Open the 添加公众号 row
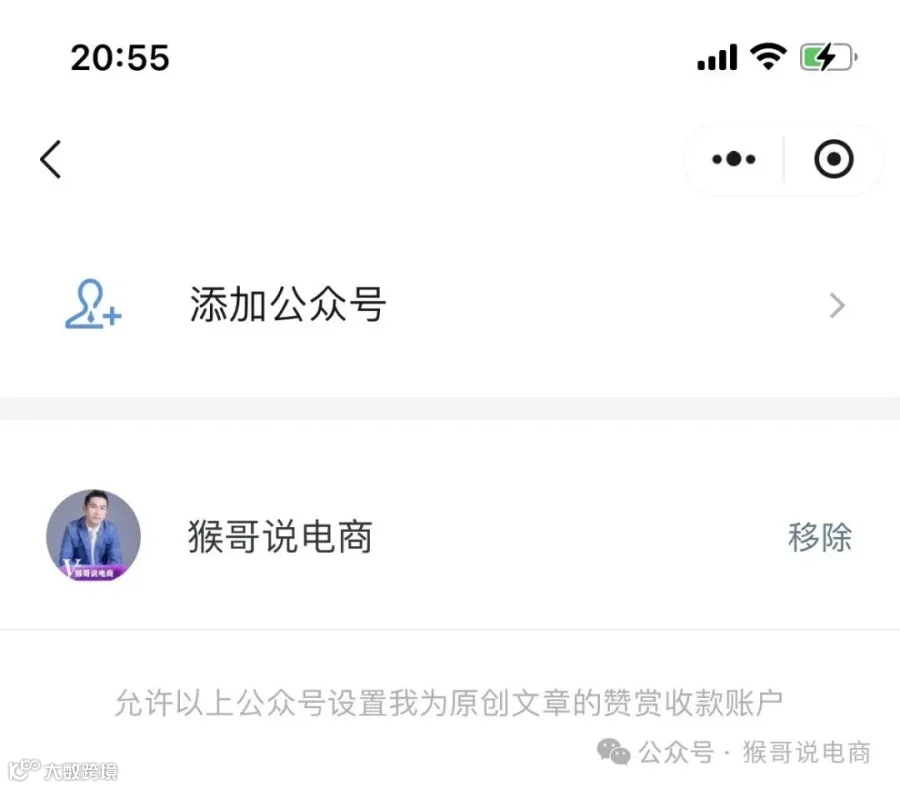This screenshot has height=788, width=900. [x=450, y=305]
